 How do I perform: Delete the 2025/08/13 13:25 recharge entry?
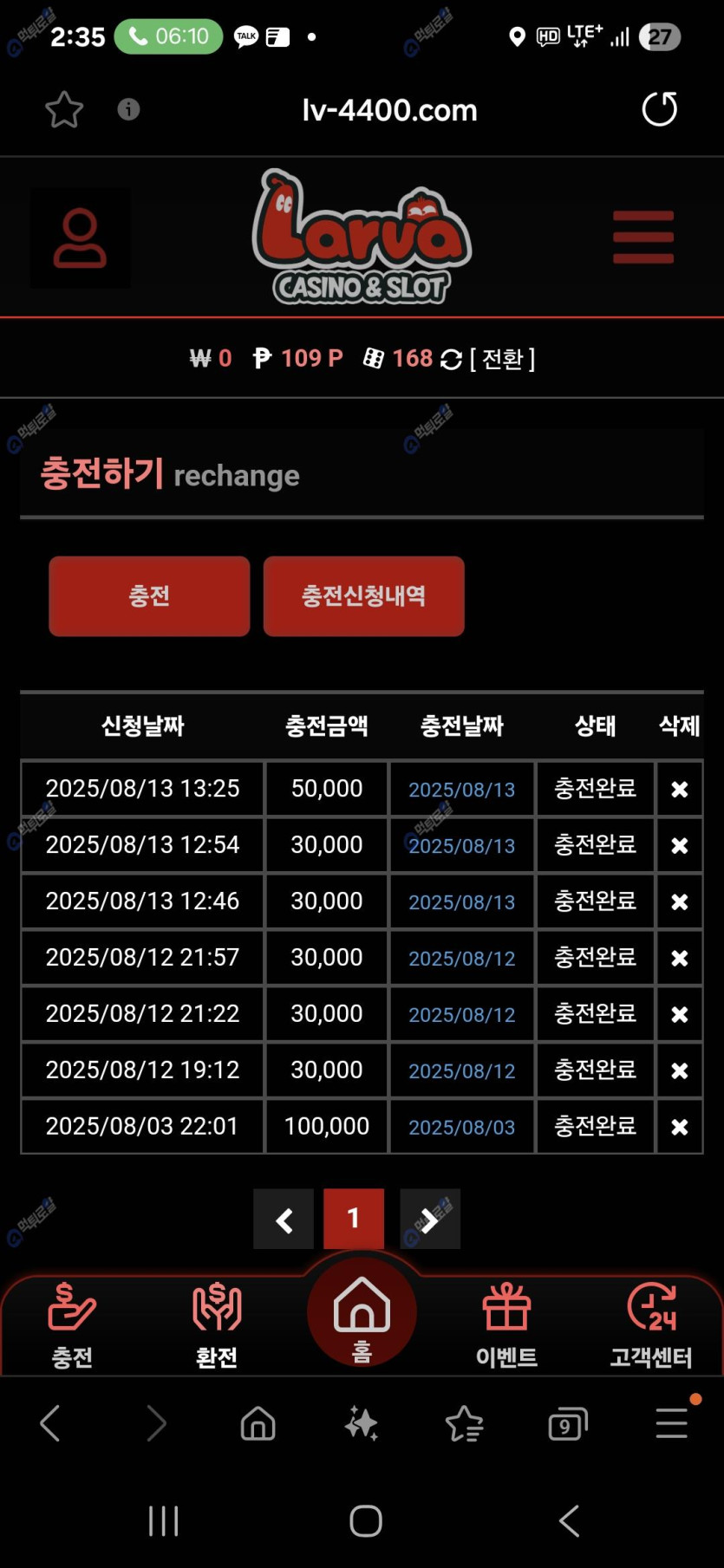(x=680, y=790)
